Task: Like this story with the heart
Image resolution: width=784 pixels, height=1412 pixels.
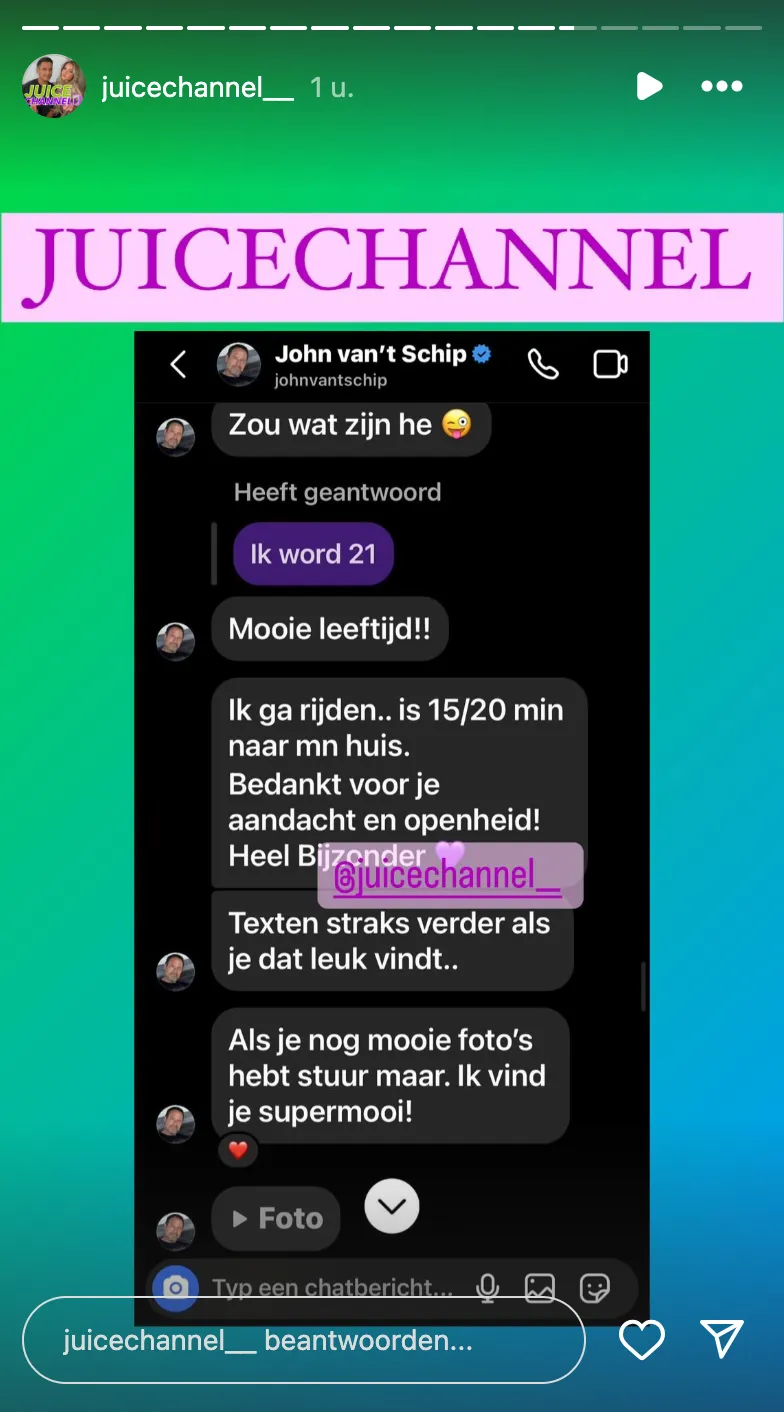Action: tap(641, 1340)
